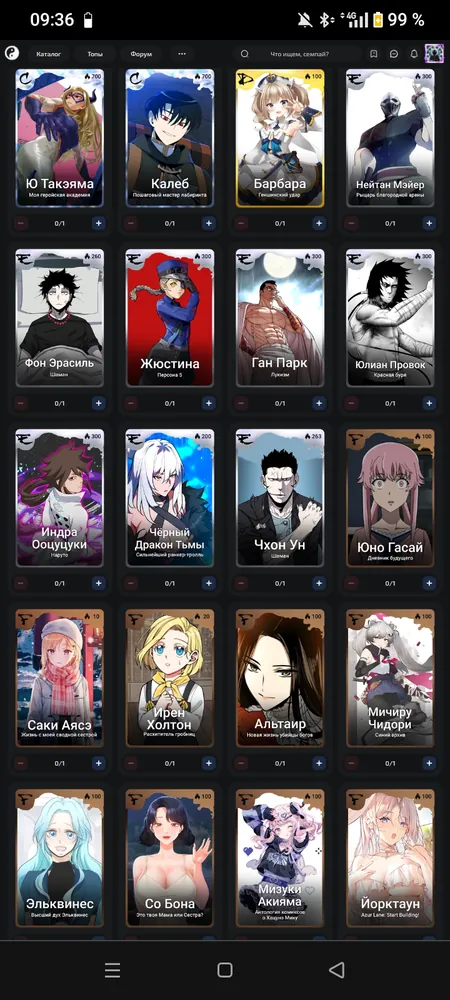This screenshot has width=450, height=1000.
Task: Decrease the count for Калеб
Action: pos(131,223)
